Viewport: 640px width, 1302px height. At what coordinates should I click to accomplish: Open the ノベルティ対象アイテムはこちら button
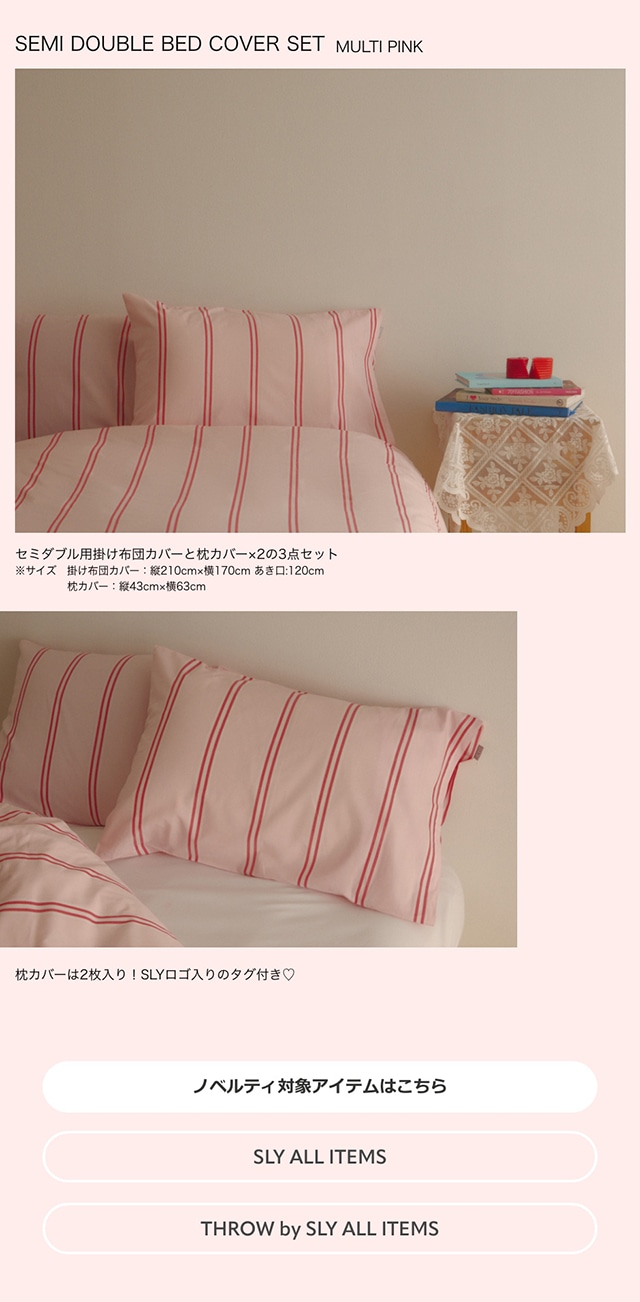320,1086
